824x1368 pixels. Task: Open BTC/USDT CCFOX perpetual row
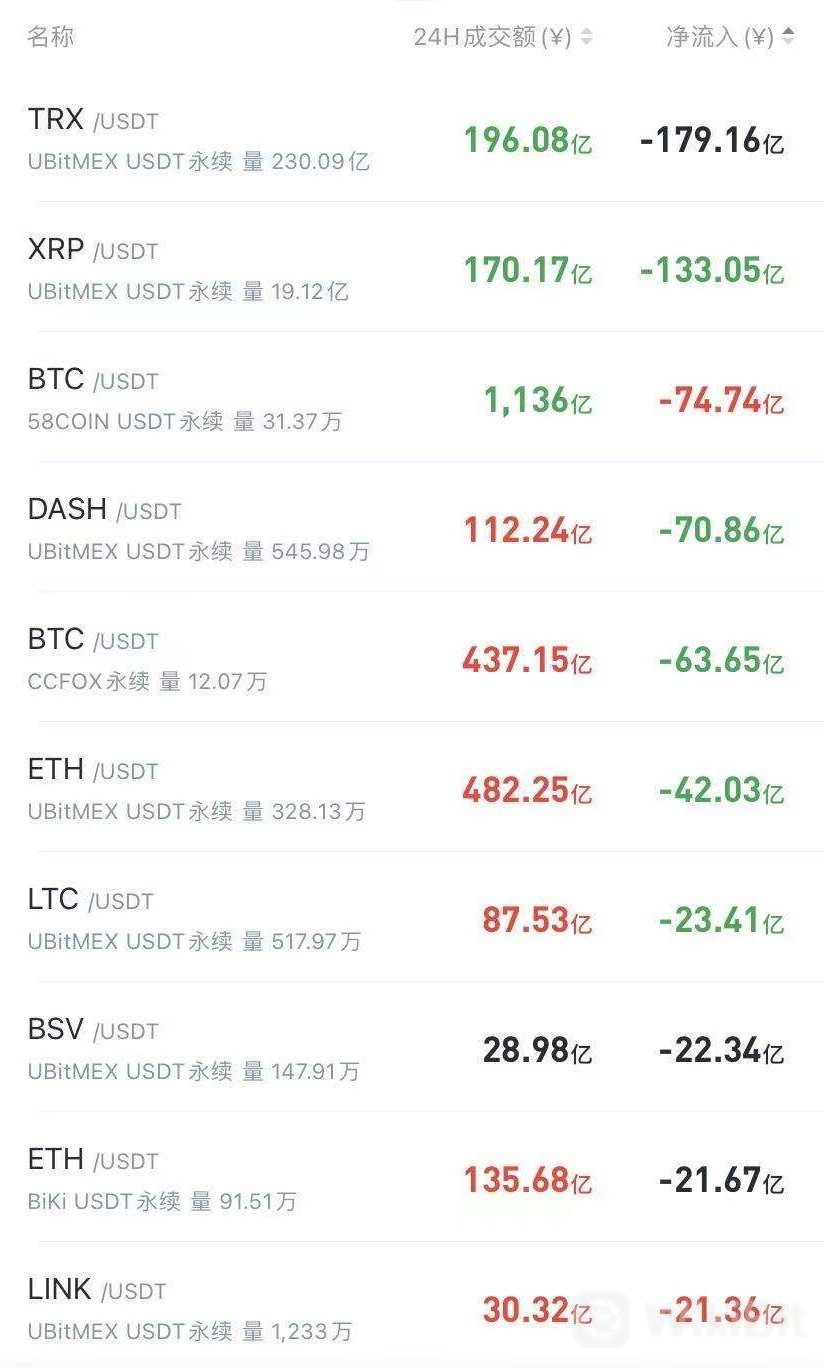[412, 657]
